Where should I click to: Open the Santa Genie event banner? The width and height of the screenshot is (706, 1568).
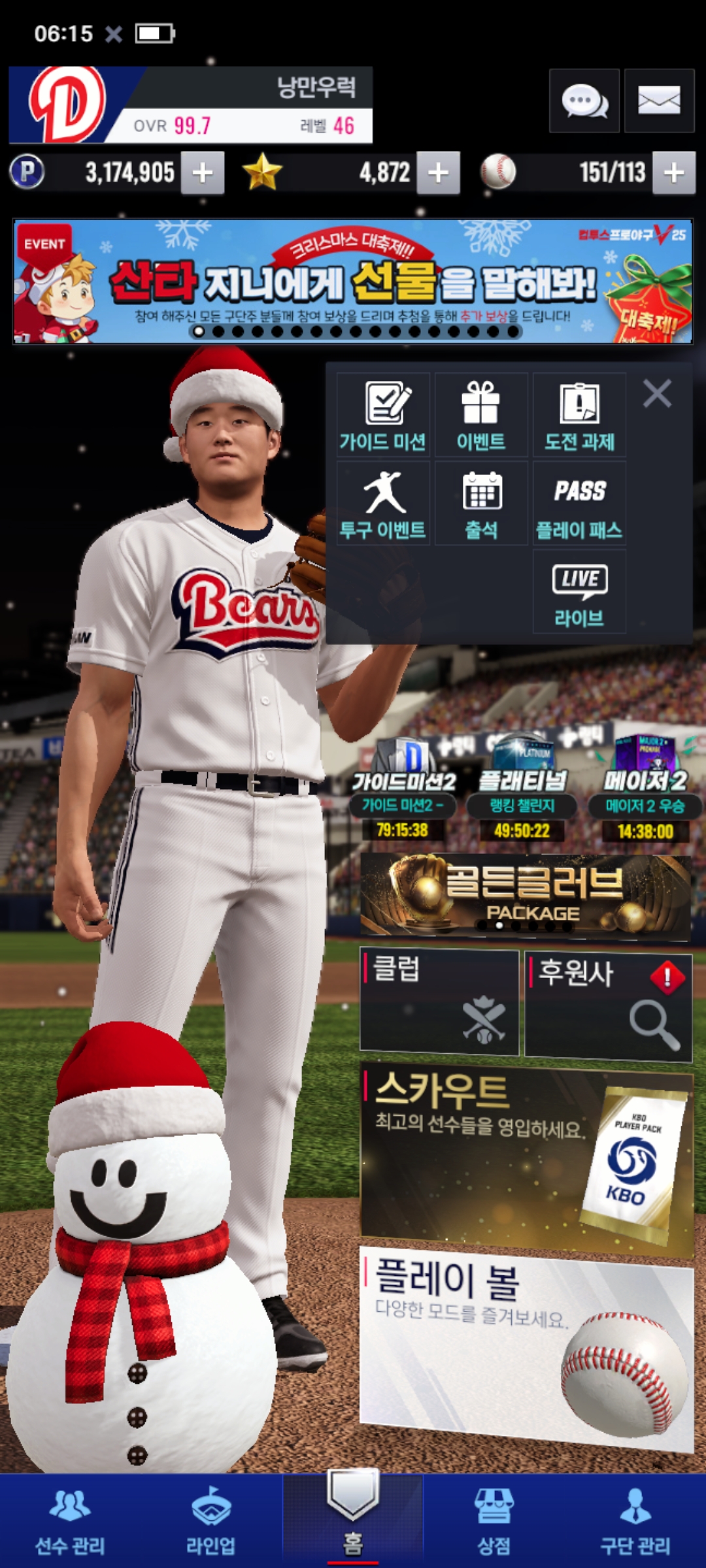coord(353,281)
